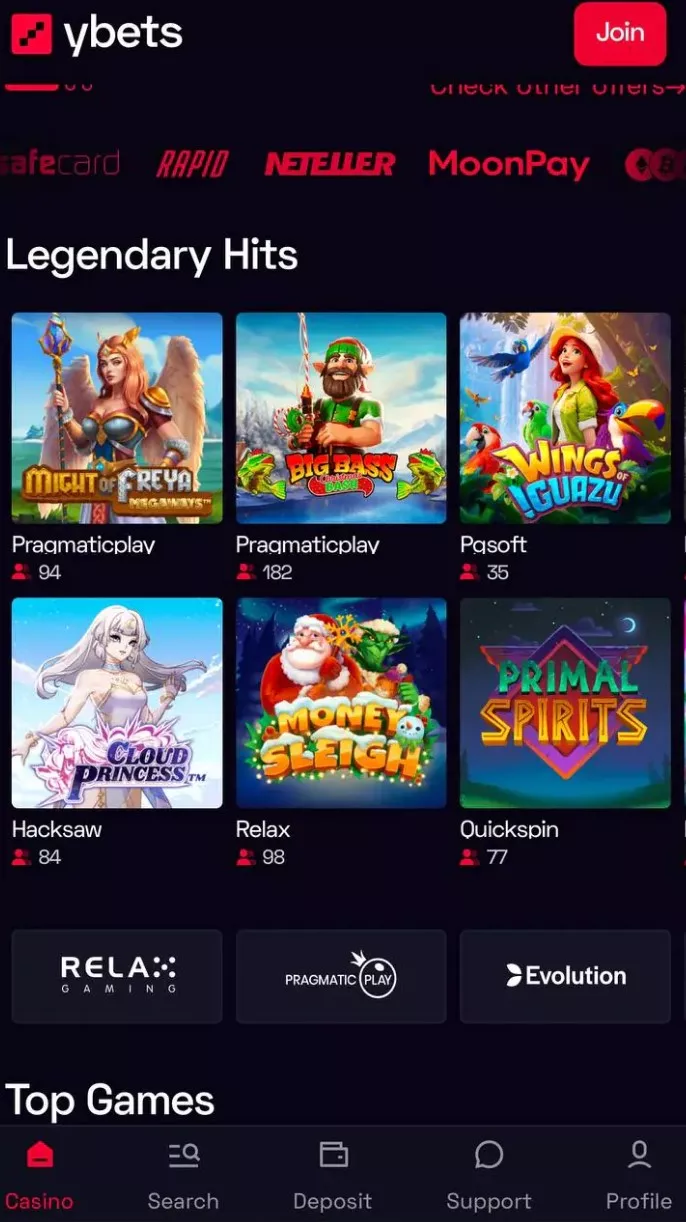Select the Relax Gaming provider
Viewport: 686px width, 1222px height.
point(117,976)
